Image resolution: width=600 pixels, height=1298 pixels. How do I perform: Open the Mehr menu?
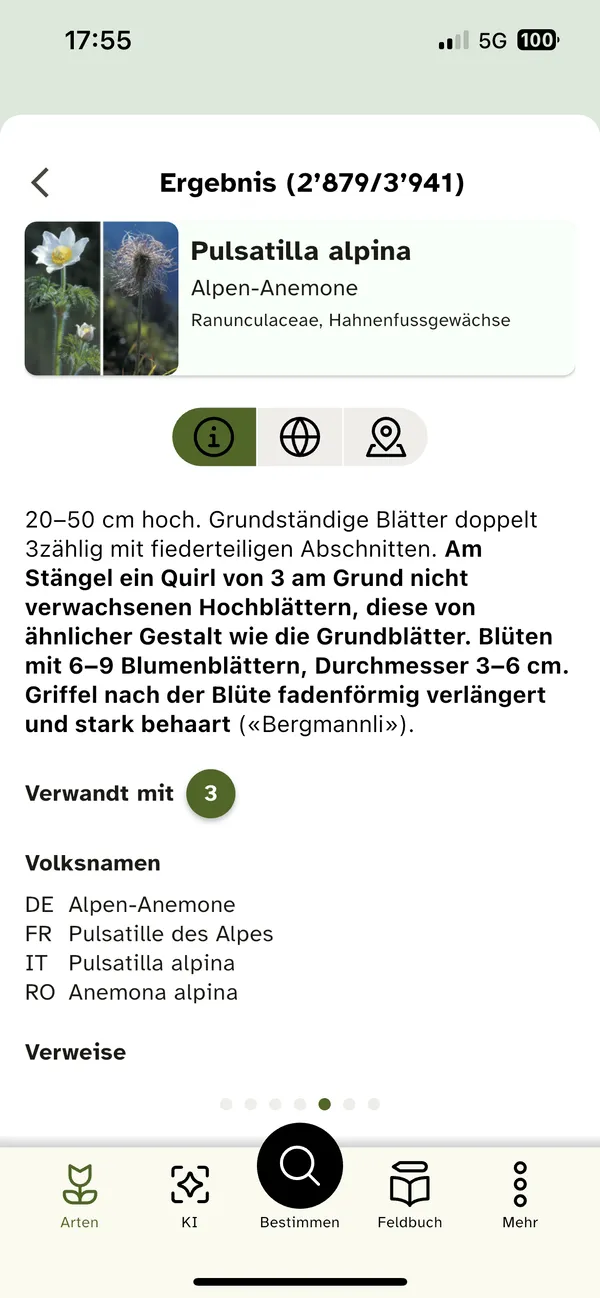pyautogui.click(x=520, y=1195)
